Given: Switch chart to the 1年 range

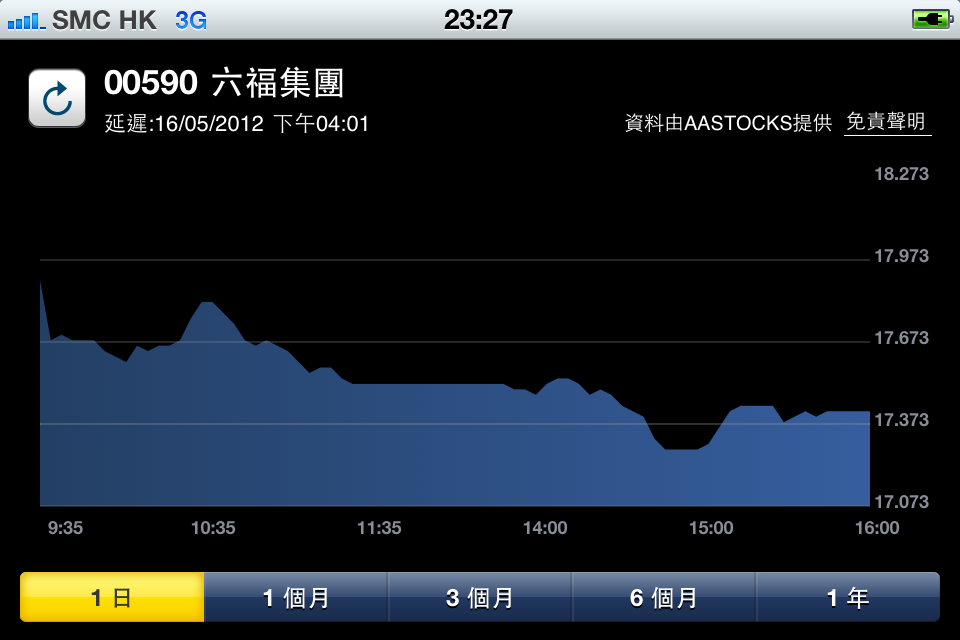Looking at the screenshot, I should (x=848, y=598).
